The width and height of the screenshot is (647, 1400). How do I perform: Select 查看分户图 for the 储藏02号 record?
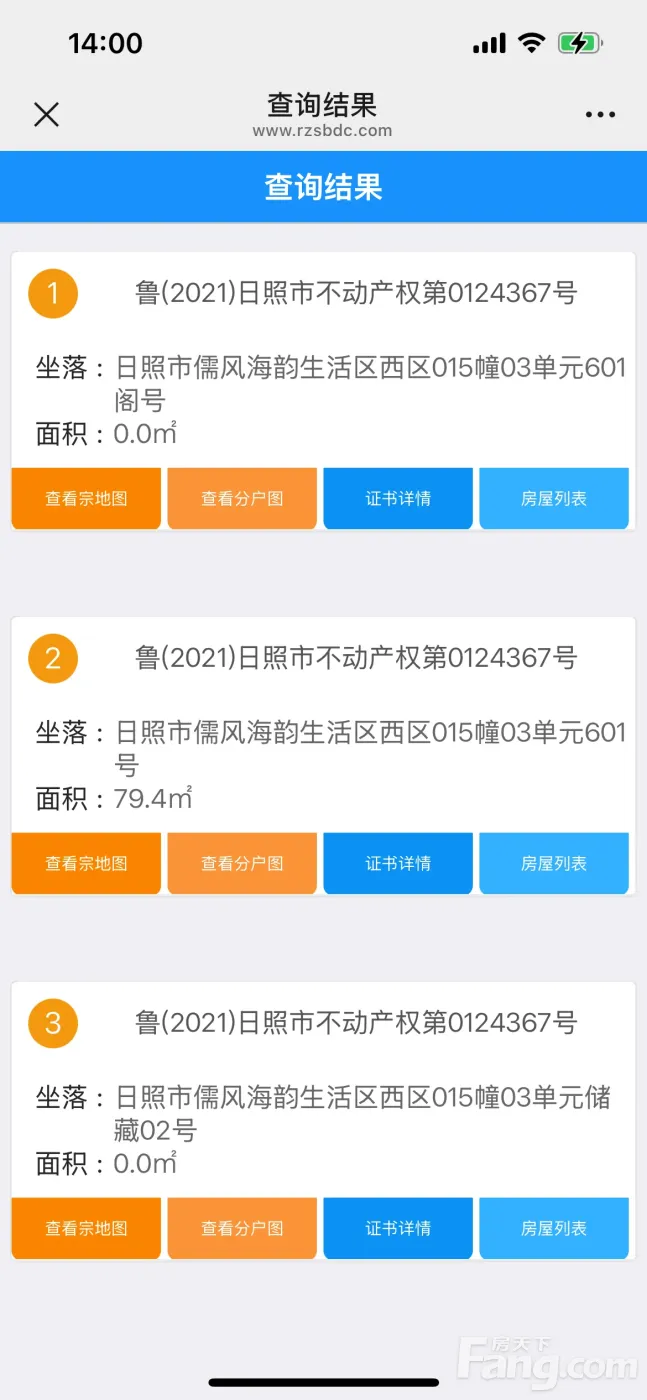(242, 1228)
